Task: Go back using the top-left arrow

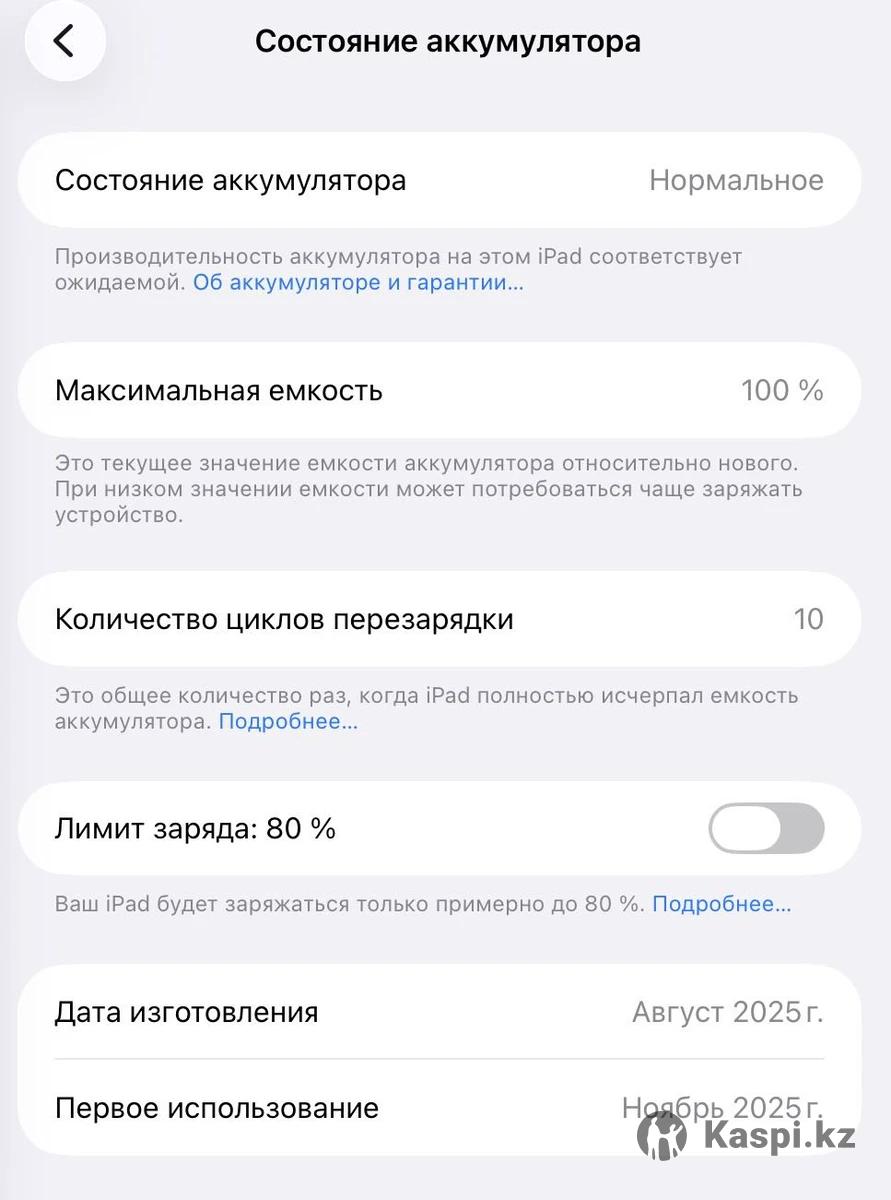Action: [64, 42]
